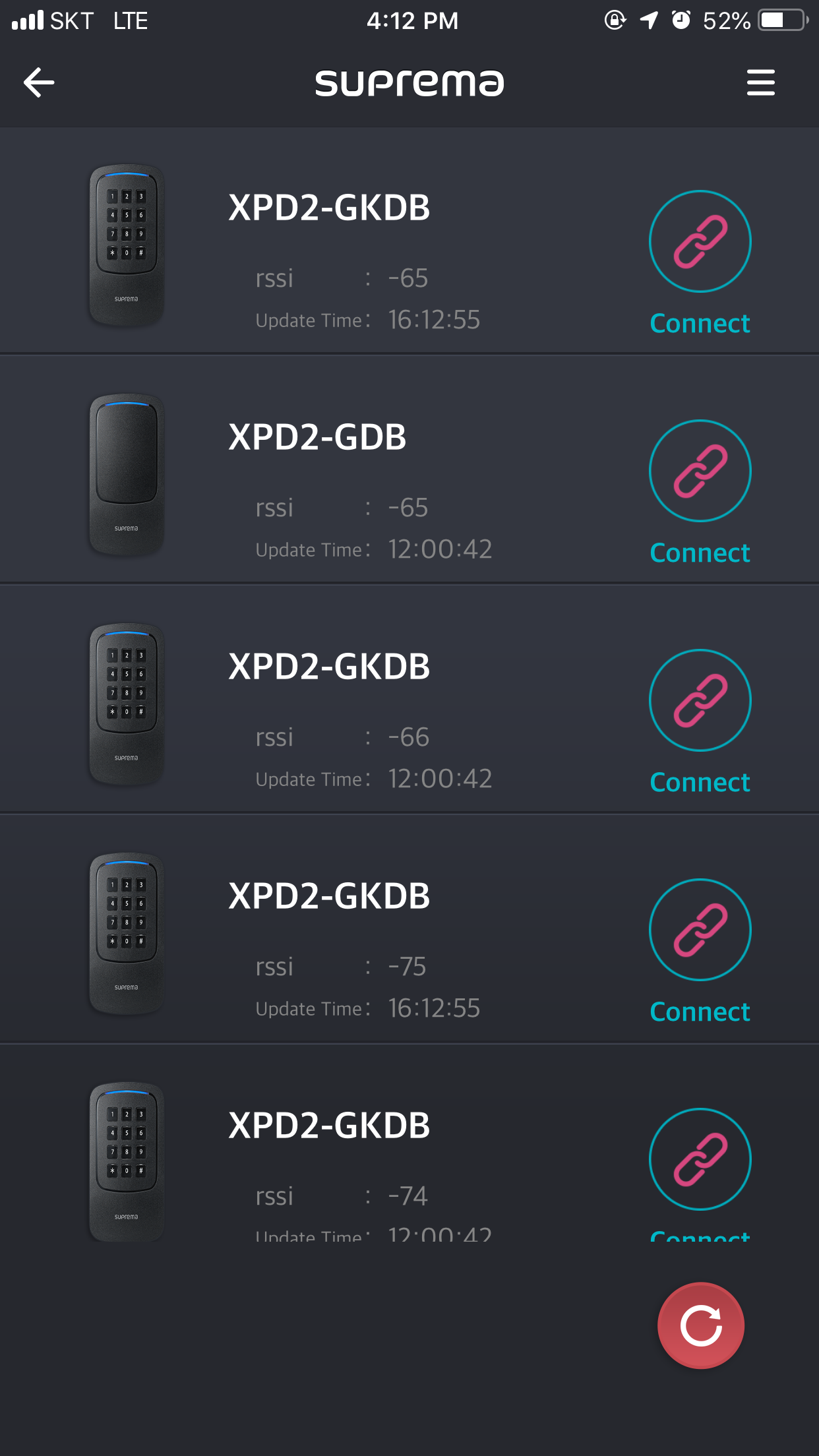Open the hamburger menu
Image resolution: width=819 pixels, height=1456 pixels.
pos(760,82)
